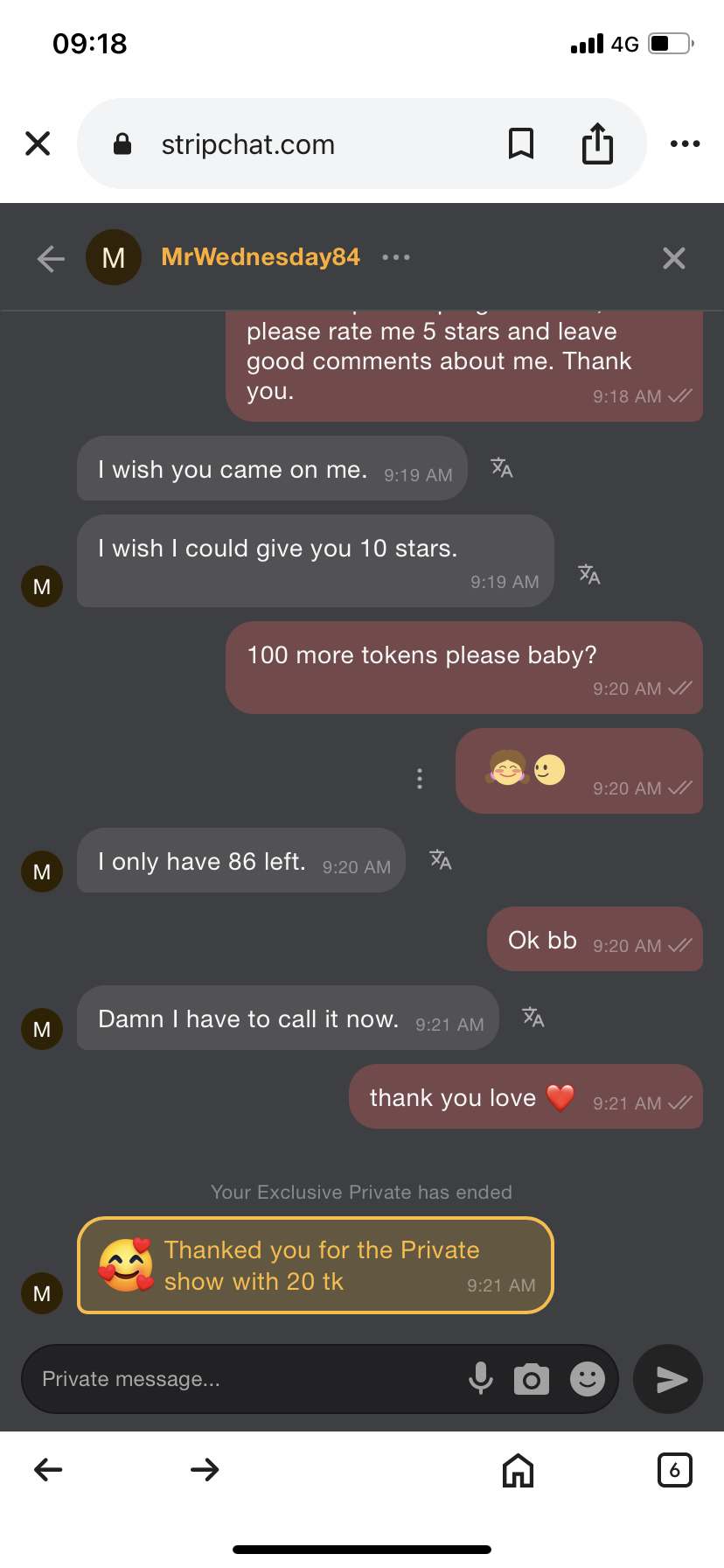The image size is (724, 1568).
Task: Share the current web page
Action: pos(597,143)
